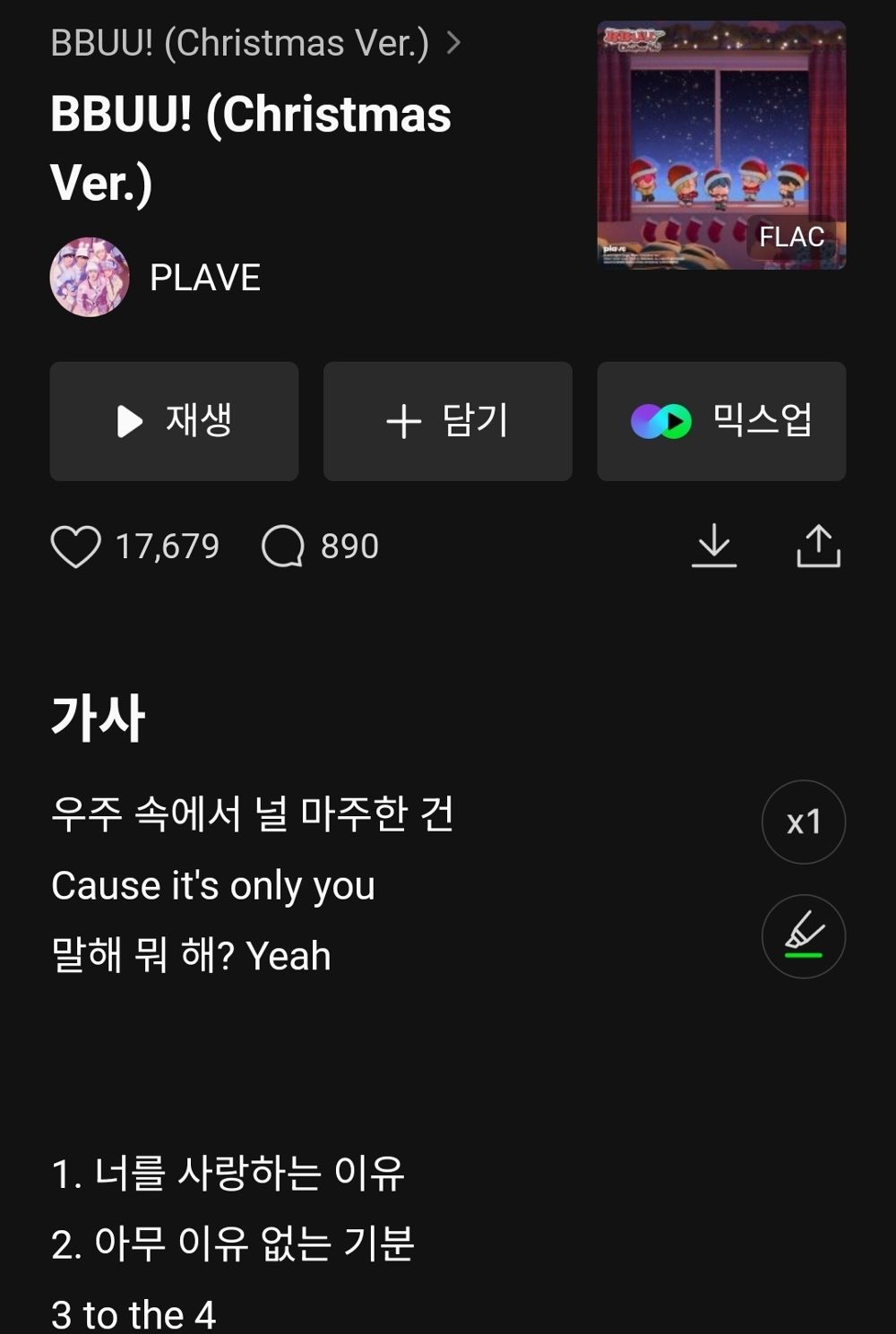Tap the play triangle icon on 재생

[131, 421]
